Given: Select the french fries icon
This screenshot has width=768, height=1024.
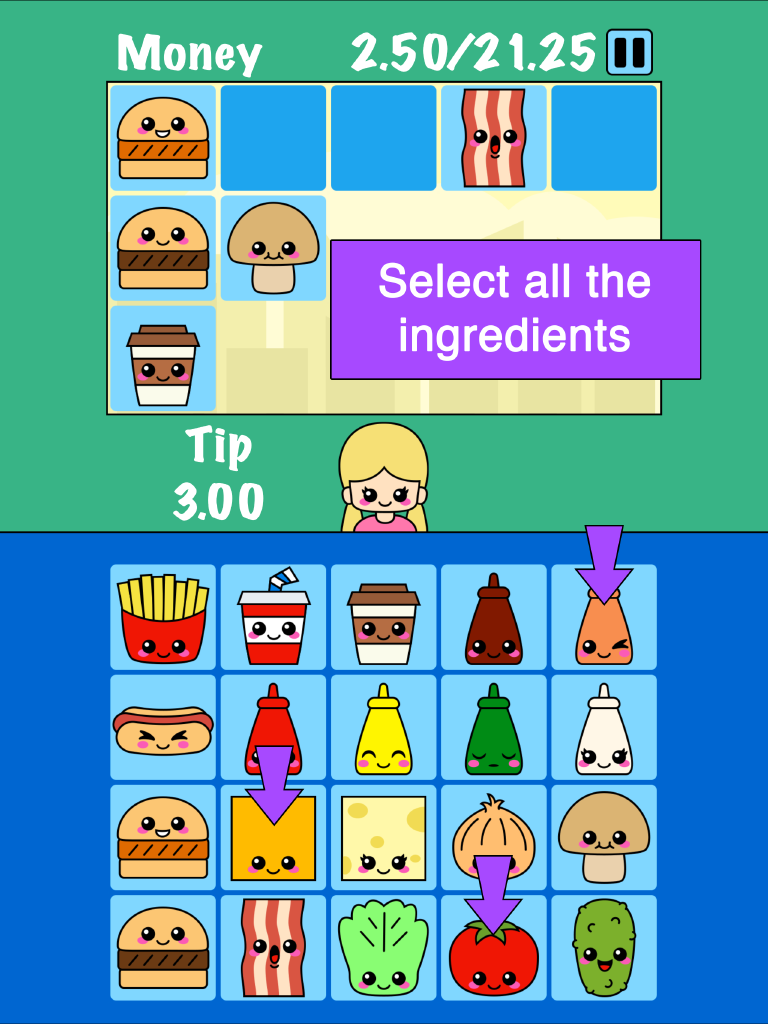Looking at the screenshot, I should coord(163,615).
